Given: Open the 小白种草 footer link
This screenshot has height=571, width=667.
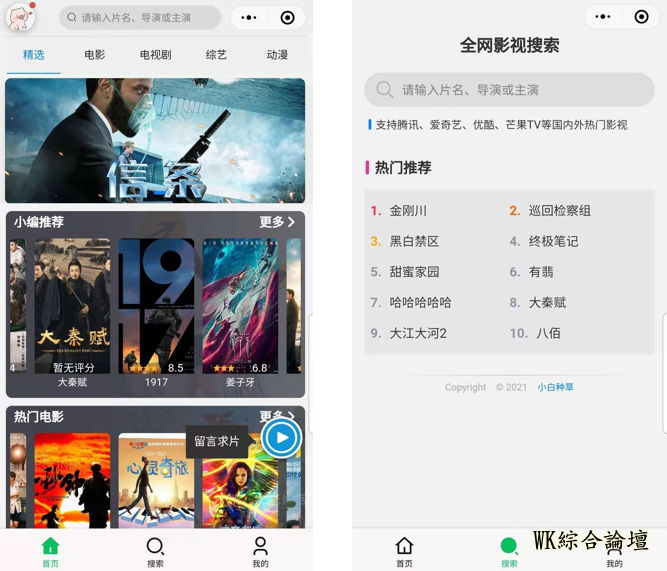Looking at the screenshot, I should coord(555,387).
